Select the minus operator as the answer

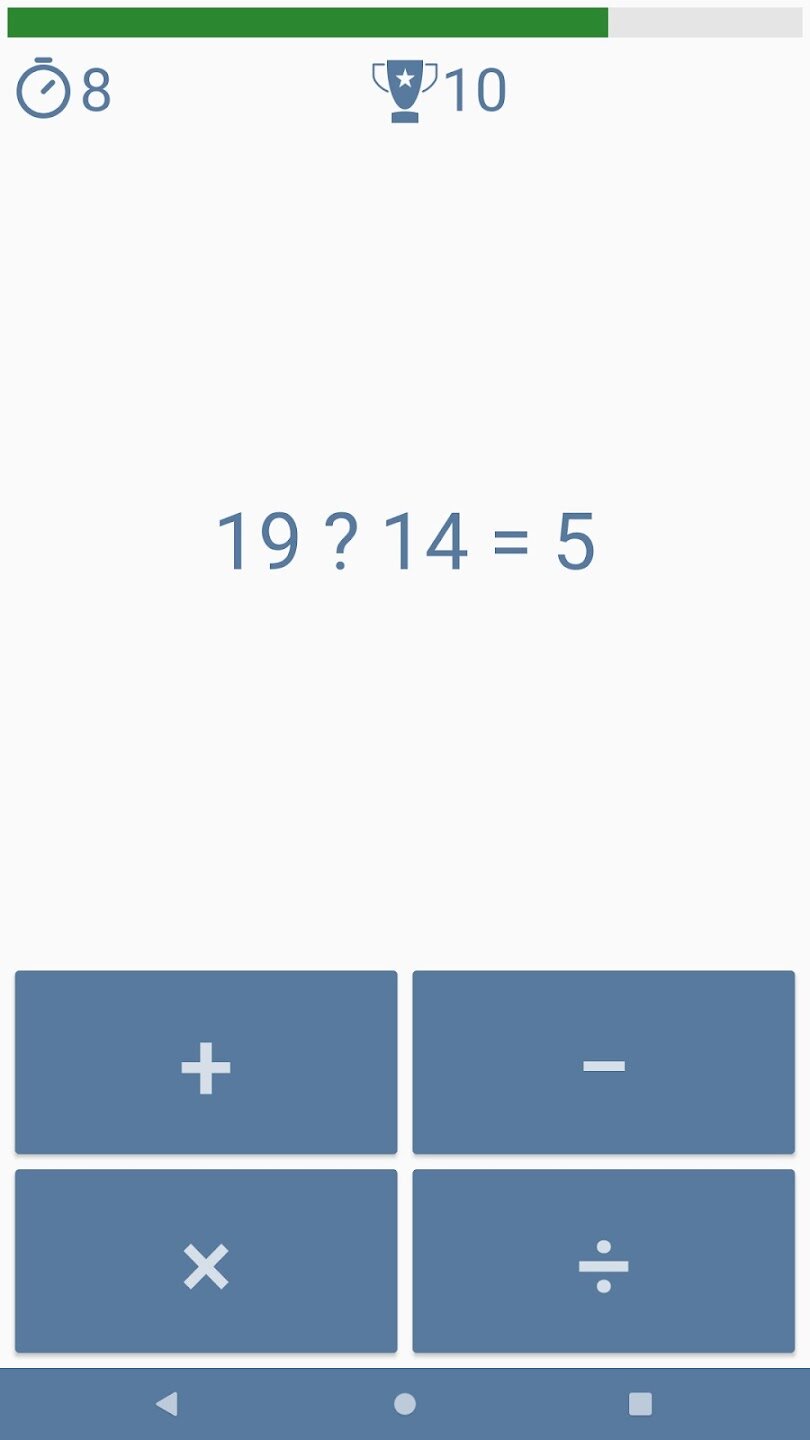coord(603,1062)
